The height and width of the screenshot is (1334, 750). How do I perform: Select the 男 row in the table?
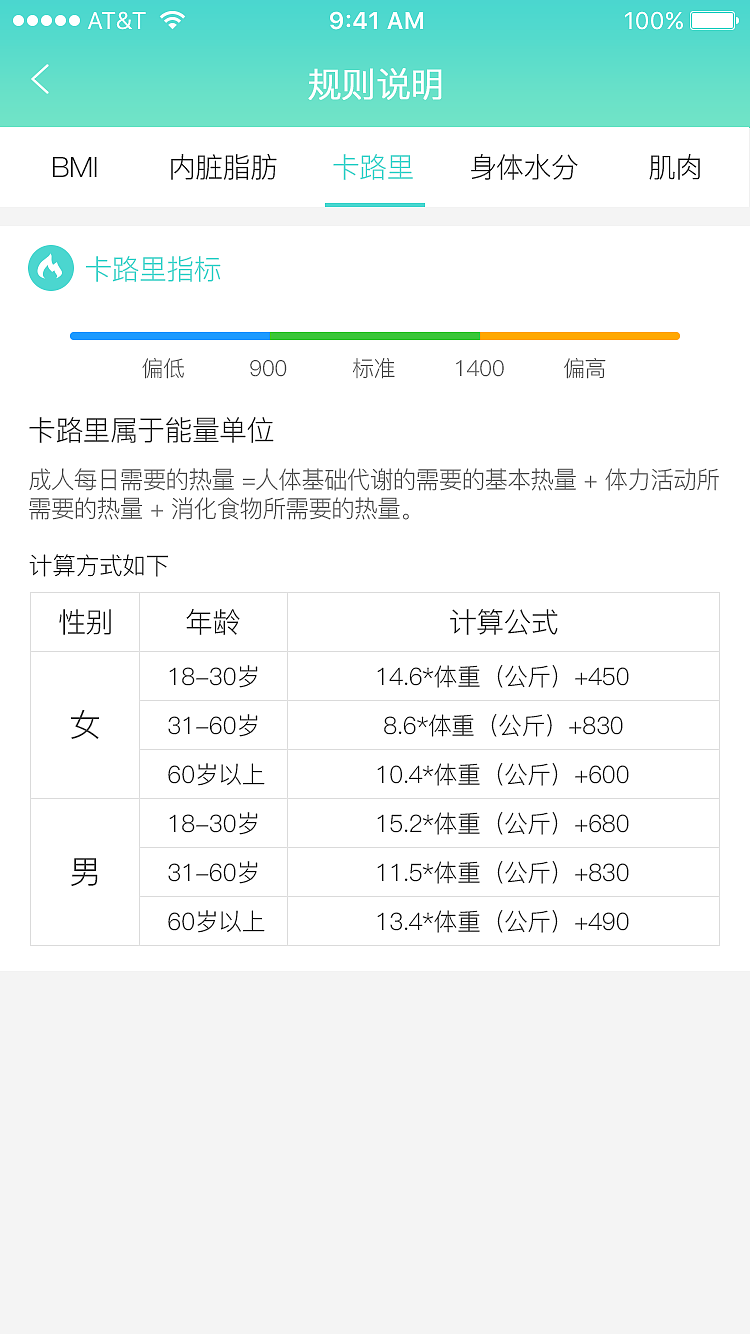tap(85, 872)
